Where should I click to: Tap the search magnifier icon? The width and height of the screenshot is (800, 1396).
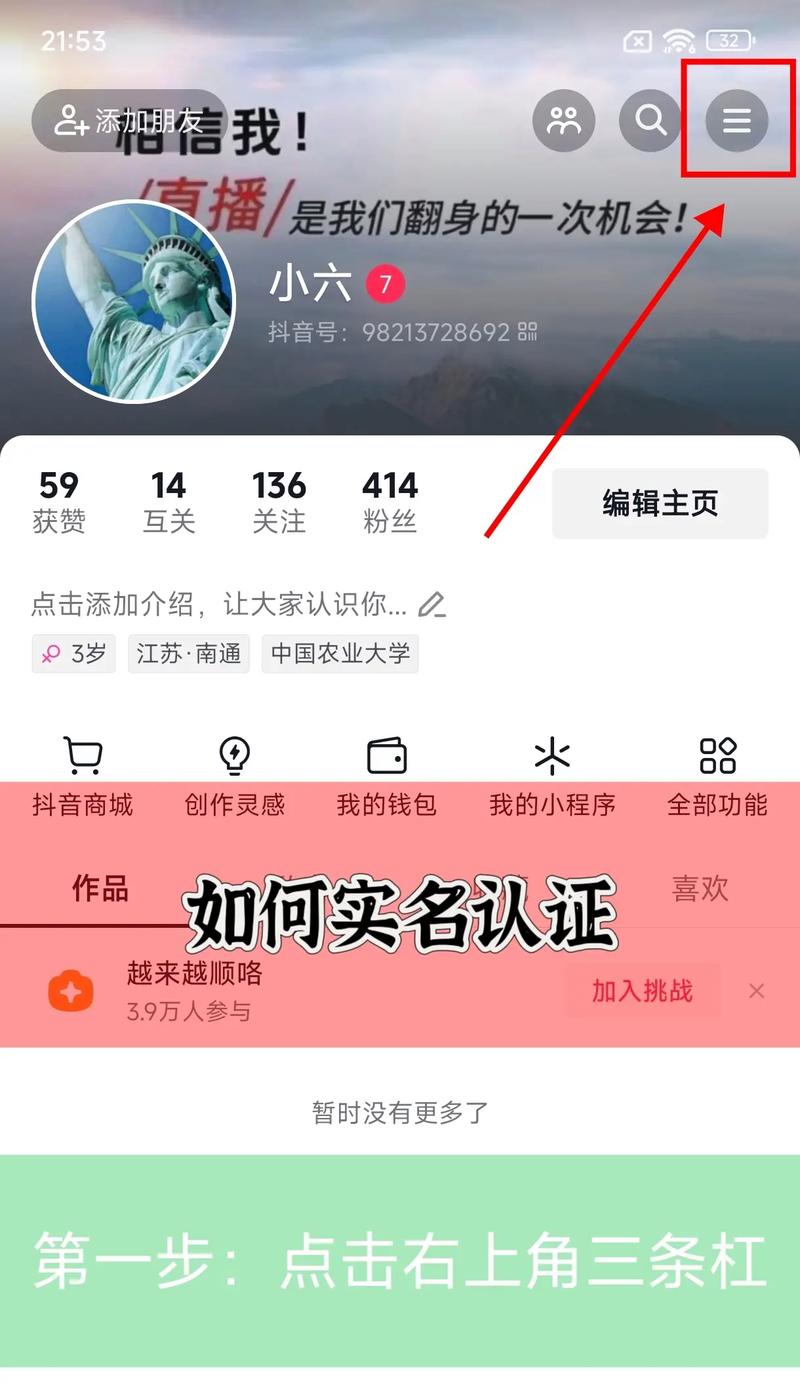click(x=650, y=122)
